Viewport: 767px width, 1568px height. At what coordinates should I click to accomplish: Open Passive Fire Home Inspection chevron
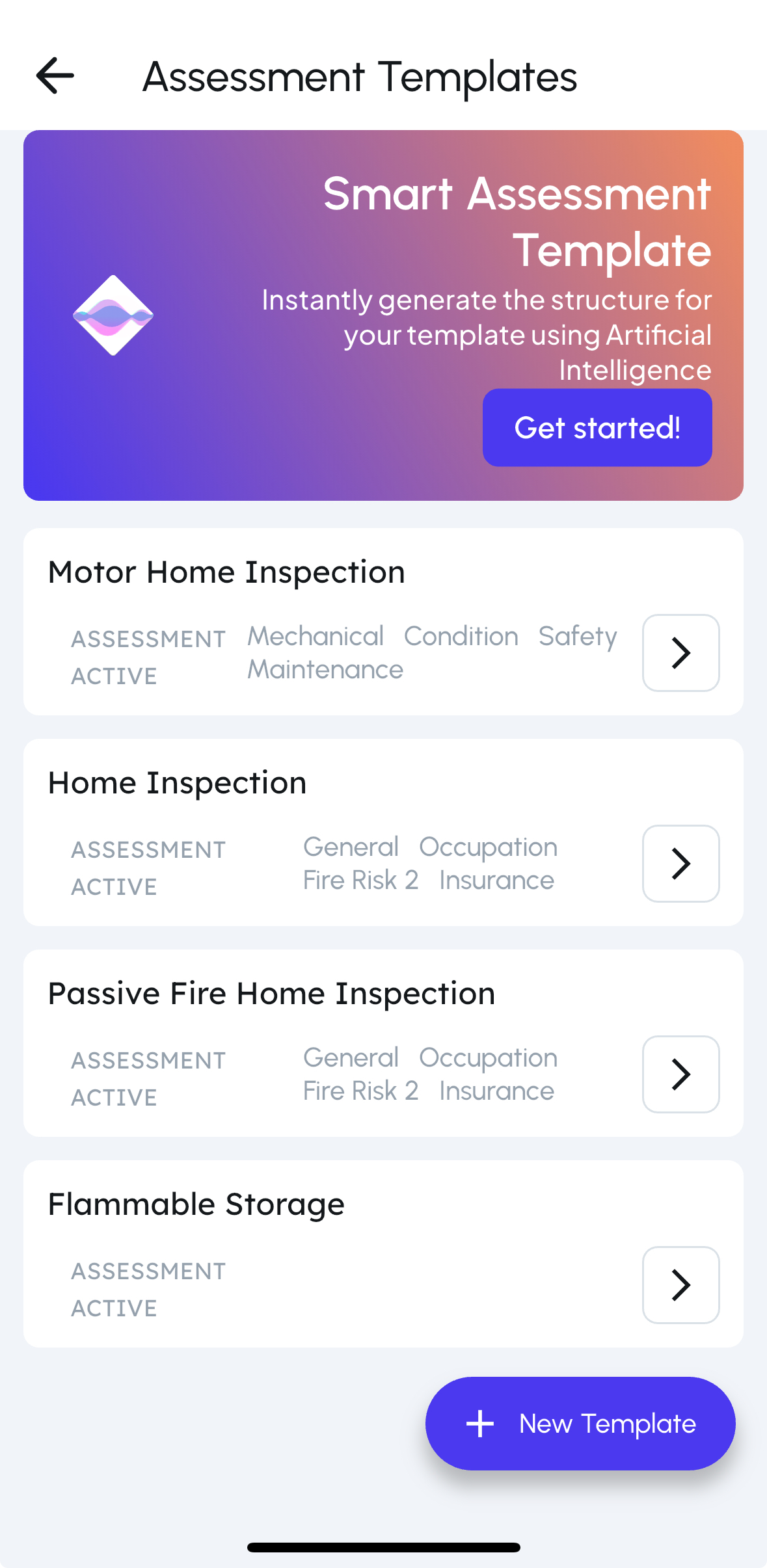pos(680,1074)
